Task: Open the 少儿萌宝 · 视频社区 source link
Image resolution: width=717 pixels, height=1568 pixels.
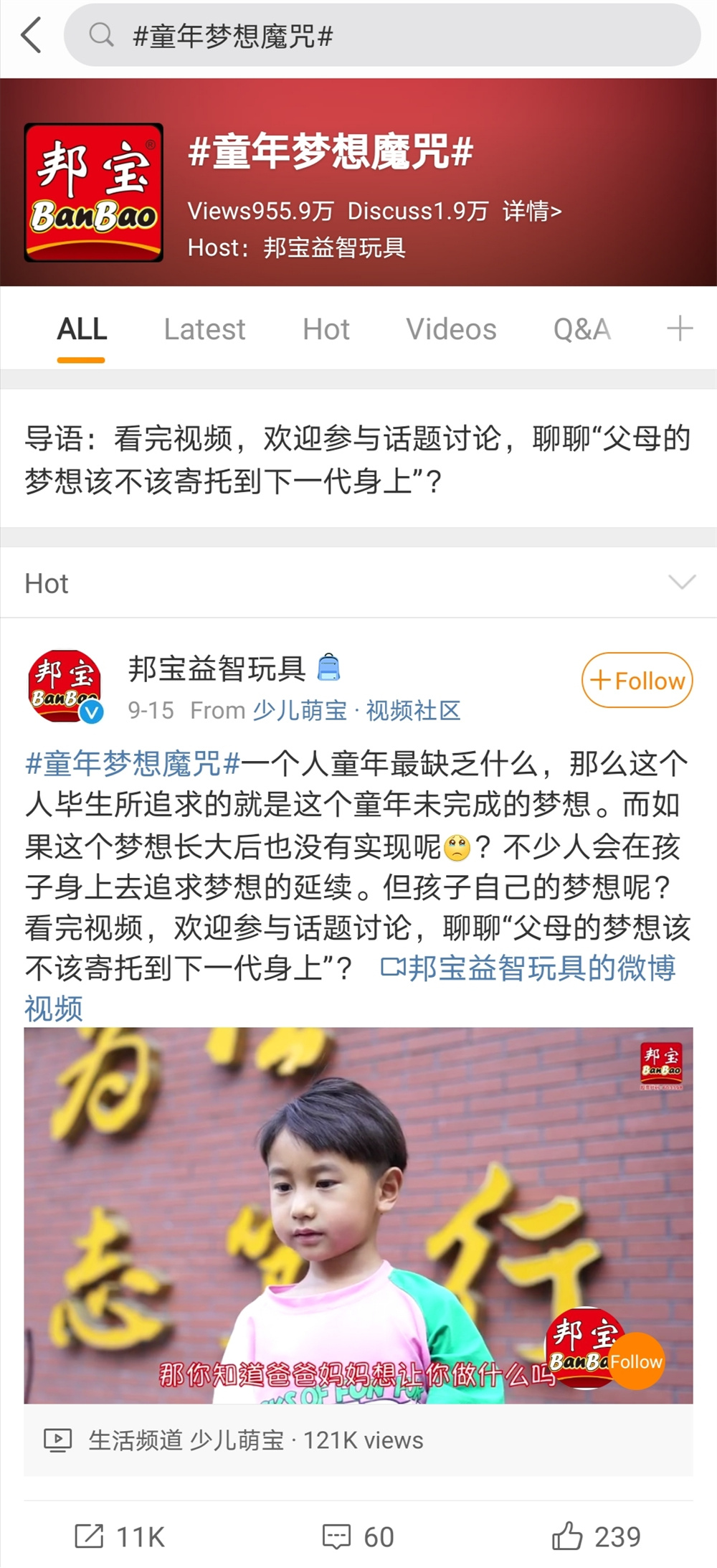Action: pyautogui.click(x=356, y=711)
